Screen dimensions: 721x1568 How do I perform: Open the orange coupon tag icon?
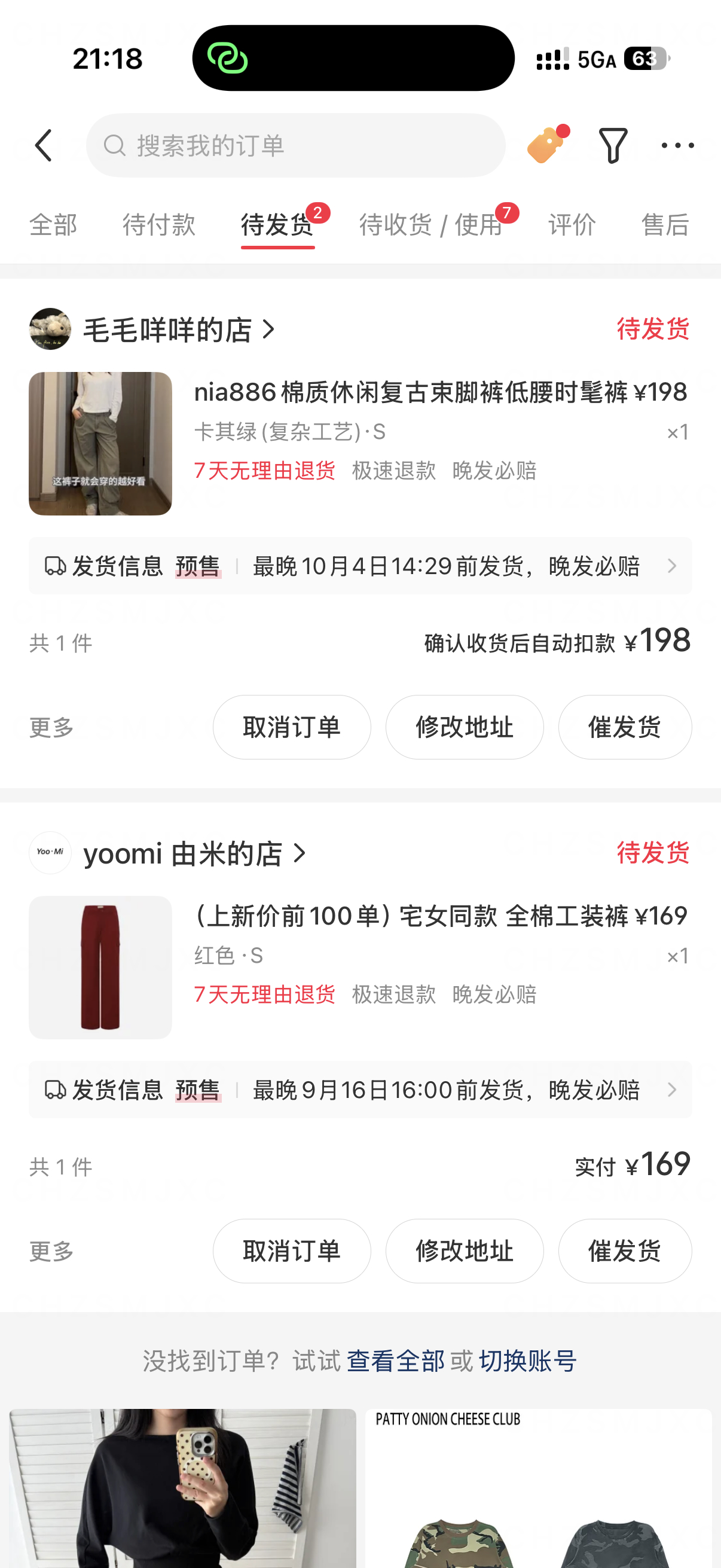click(546, 144)
